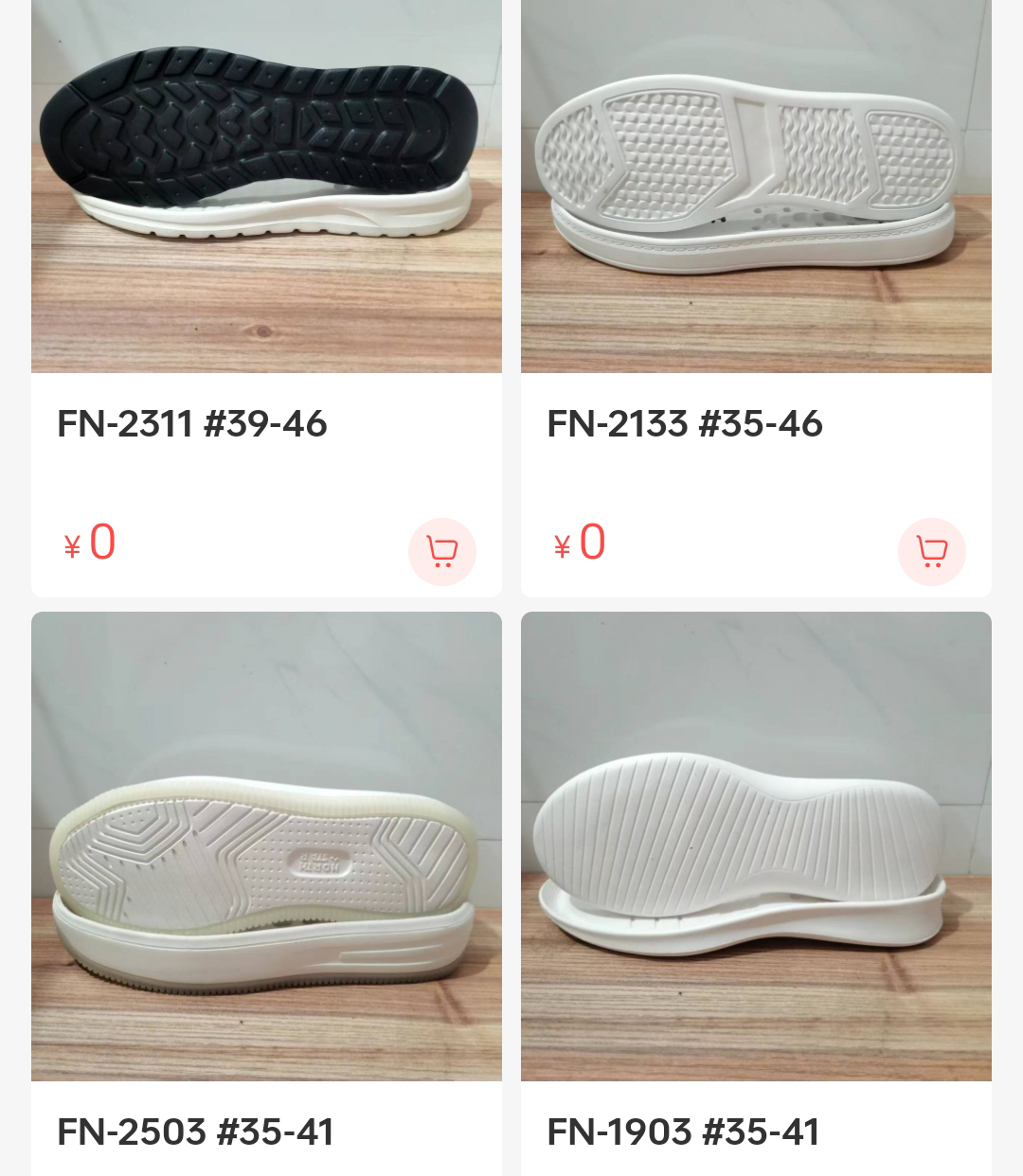
Task: View the FN-2133 #35-46 sole product
Action: (756, 189)
